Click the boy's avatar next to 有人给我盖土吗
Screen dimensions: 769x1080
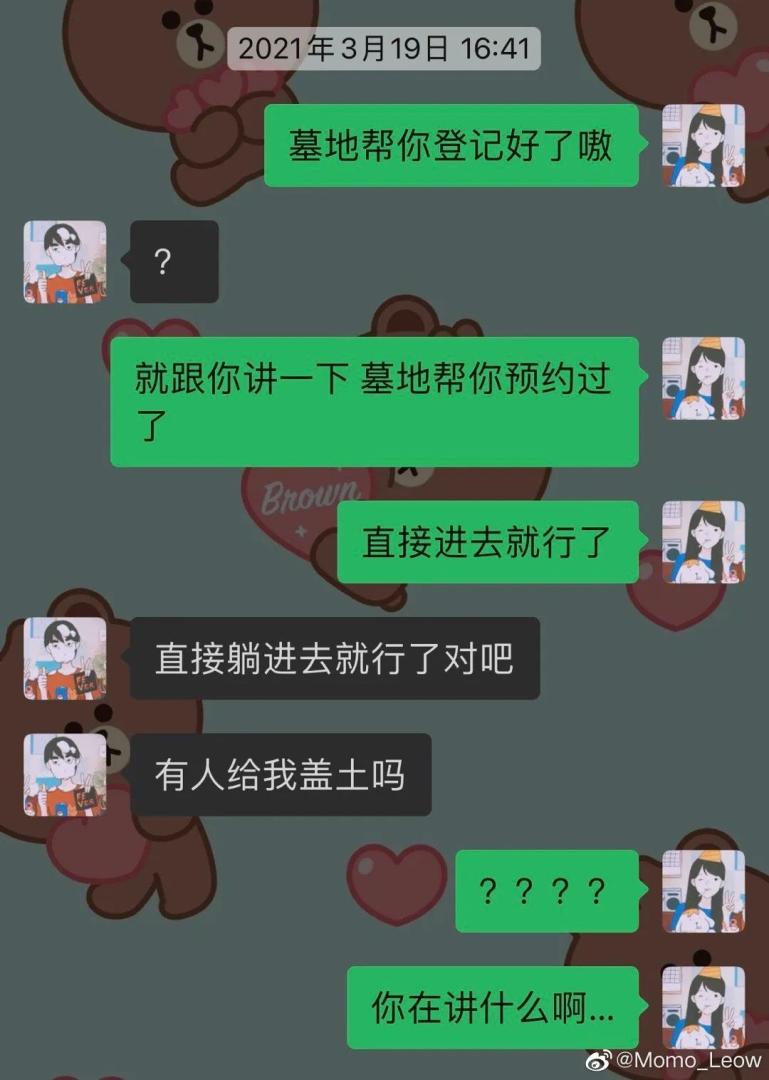tap(64, 773)
